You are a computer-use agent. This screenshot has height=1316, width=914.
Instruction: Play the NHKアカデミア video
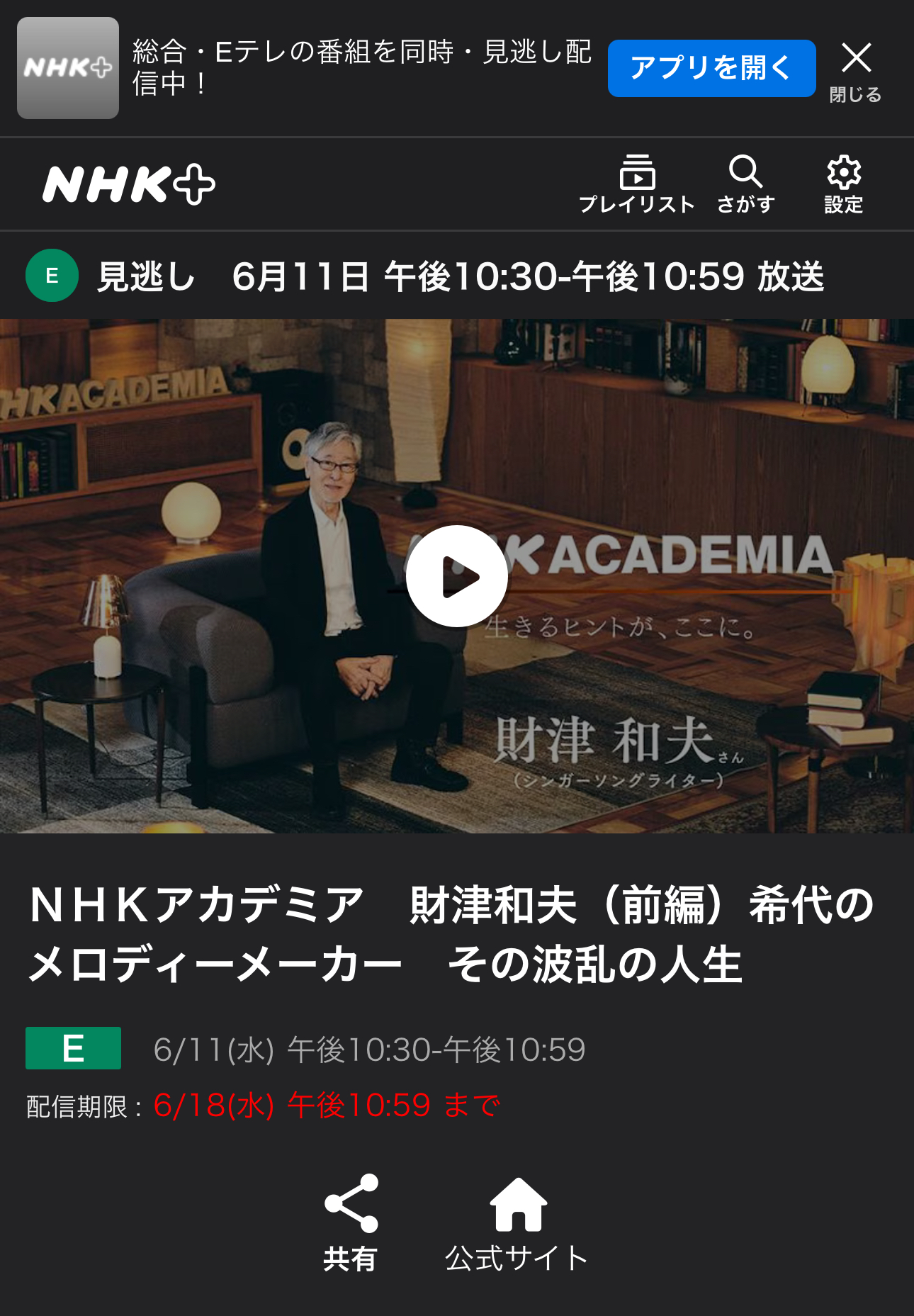coord(457,576)
